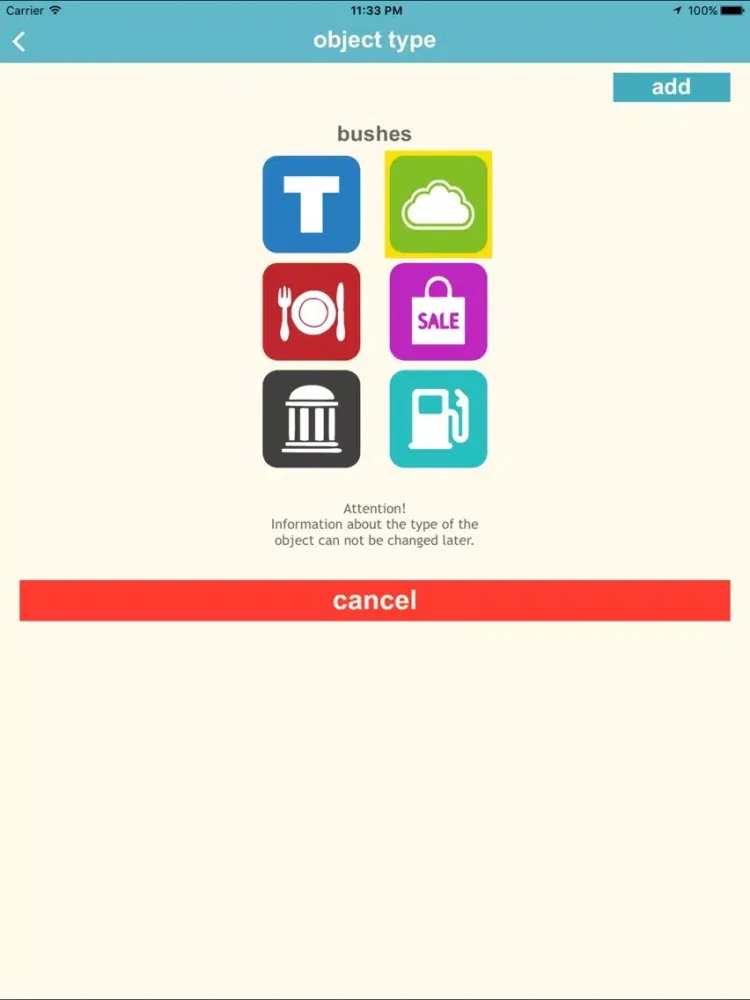Select the green cloud bushes type
The image size is (750, 1000).
coord(438,204)
